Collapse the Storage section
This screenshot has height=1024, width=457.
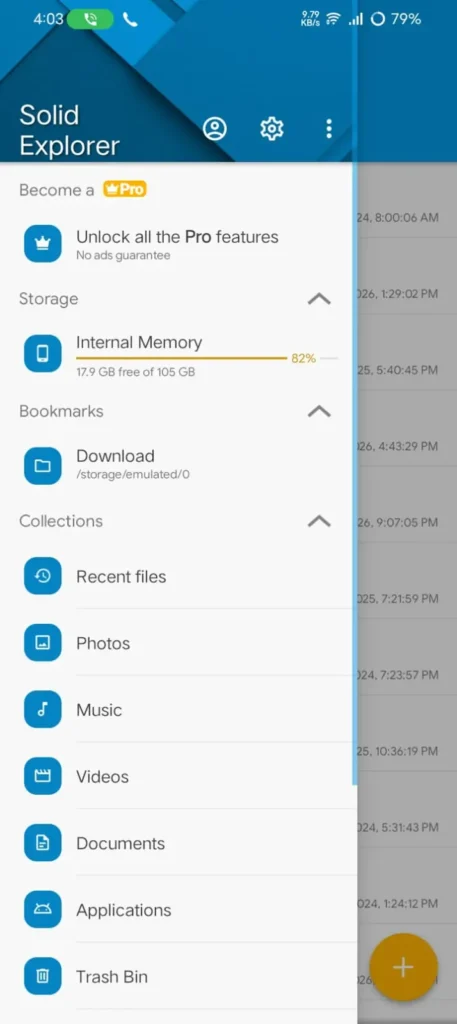click(x=319, y=299)
